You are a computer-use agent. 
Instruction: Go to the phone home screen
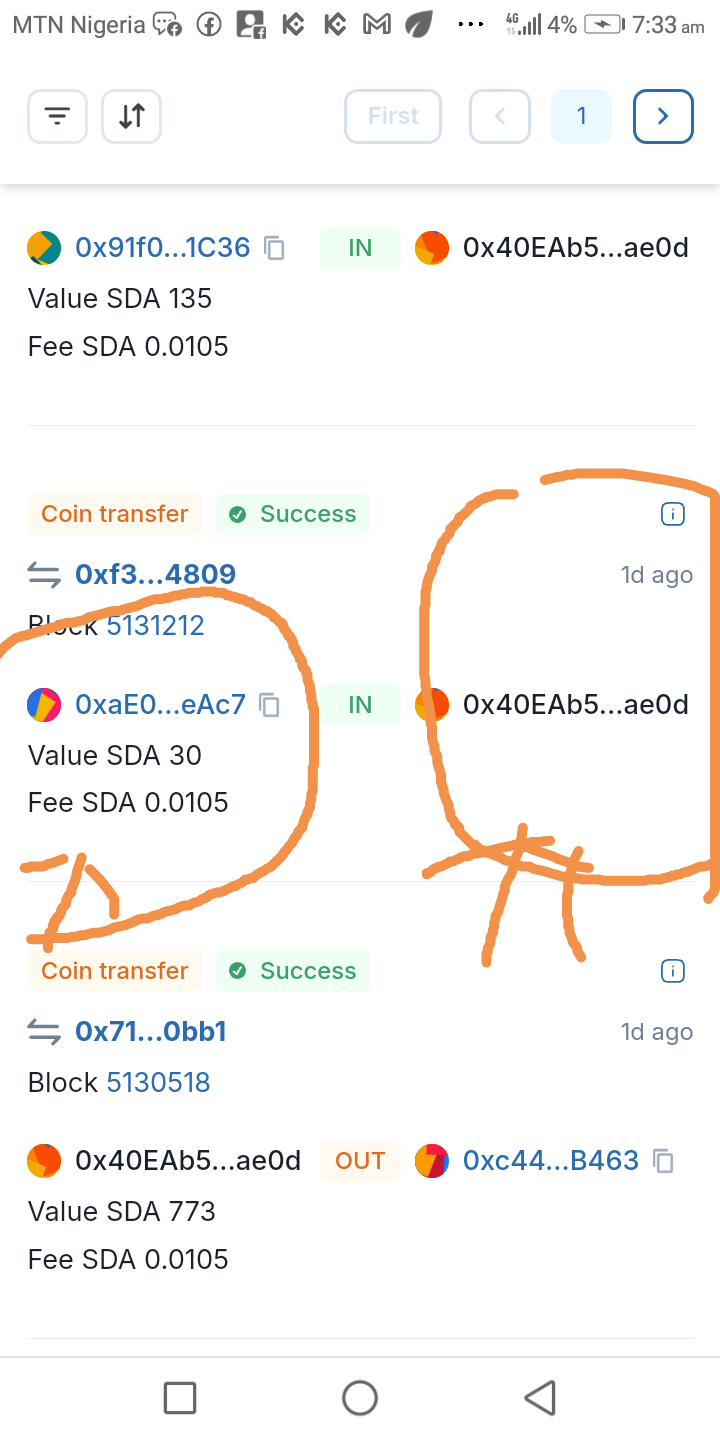[x=360, y=1397]
